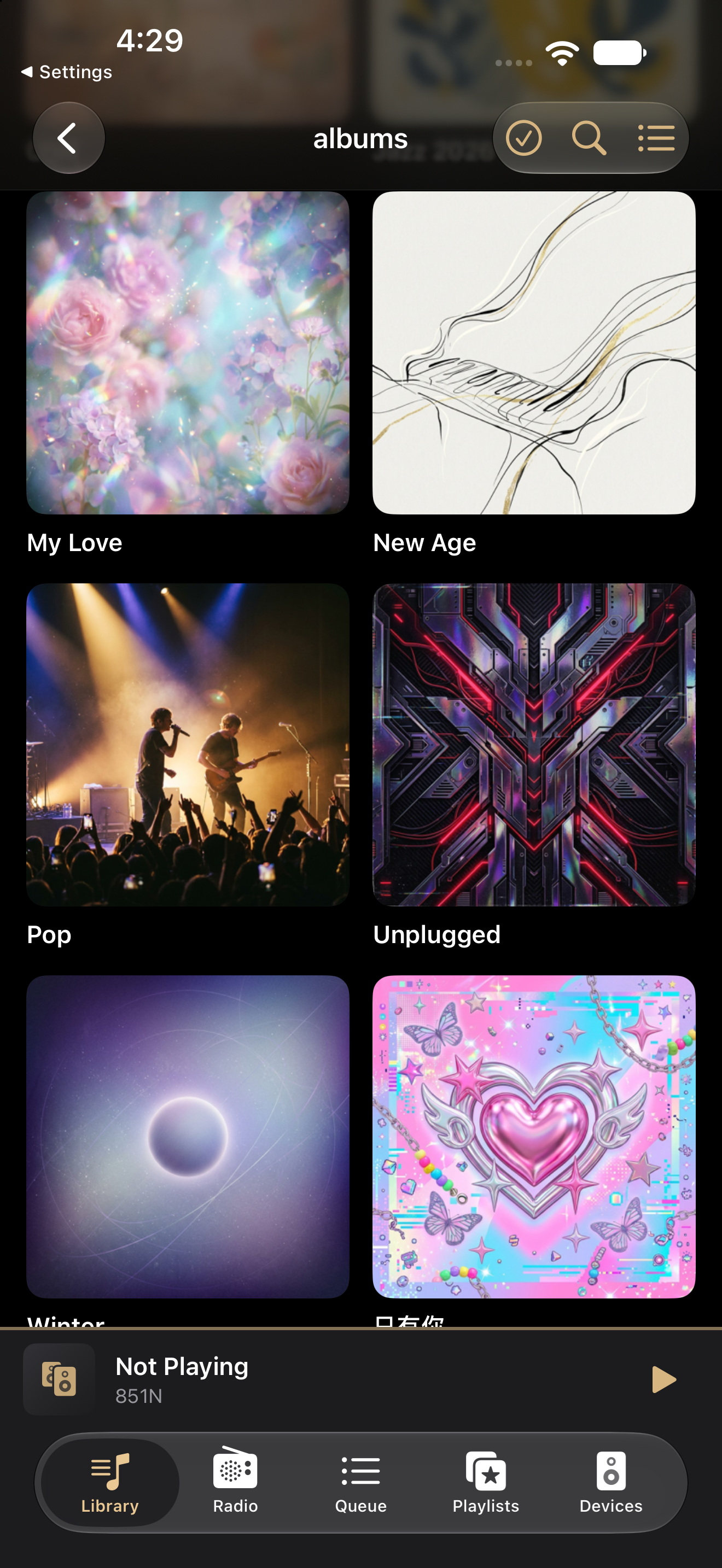
Task: Open the Winter album with moon cover
Action: 188,1137
